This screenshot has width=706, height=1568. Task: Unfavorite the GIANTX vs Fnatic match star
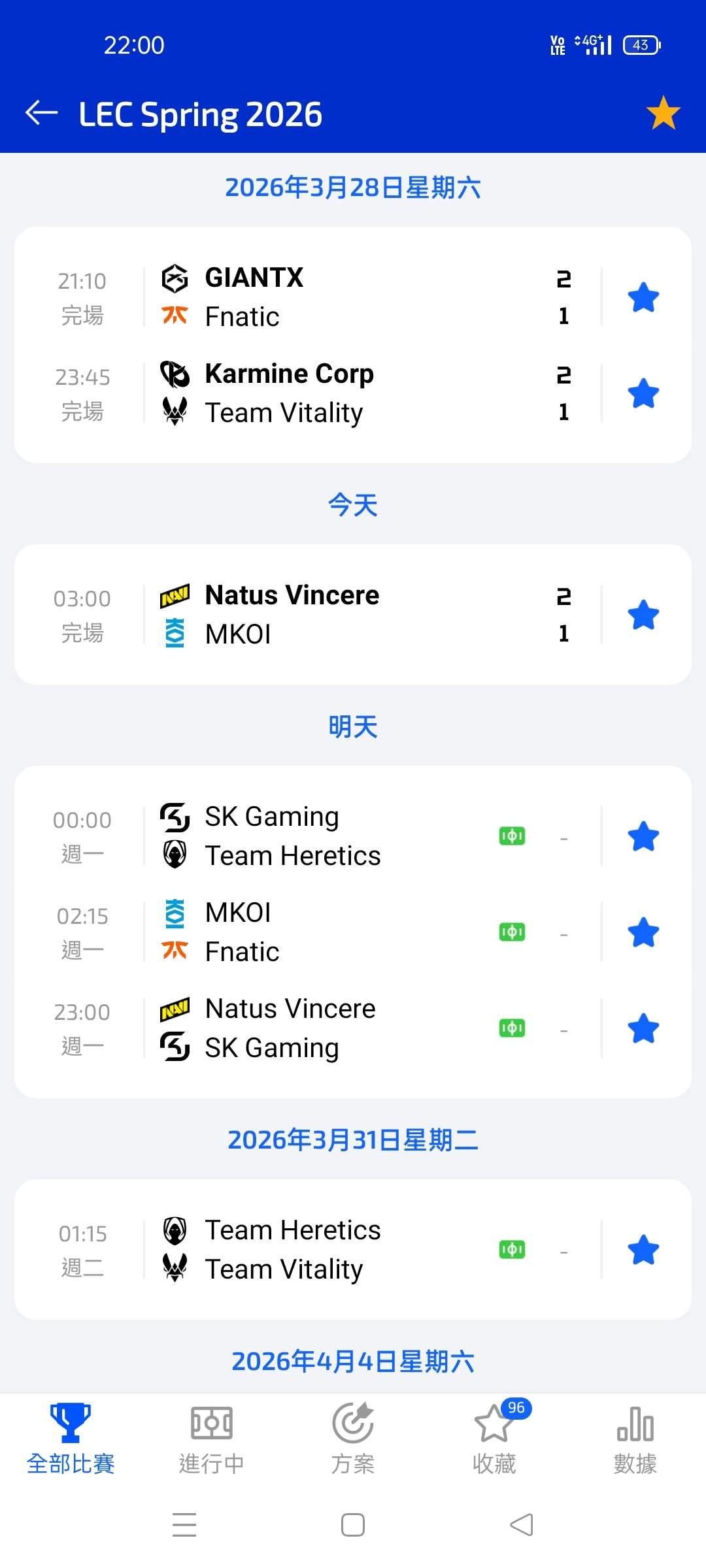coord(643,297)
